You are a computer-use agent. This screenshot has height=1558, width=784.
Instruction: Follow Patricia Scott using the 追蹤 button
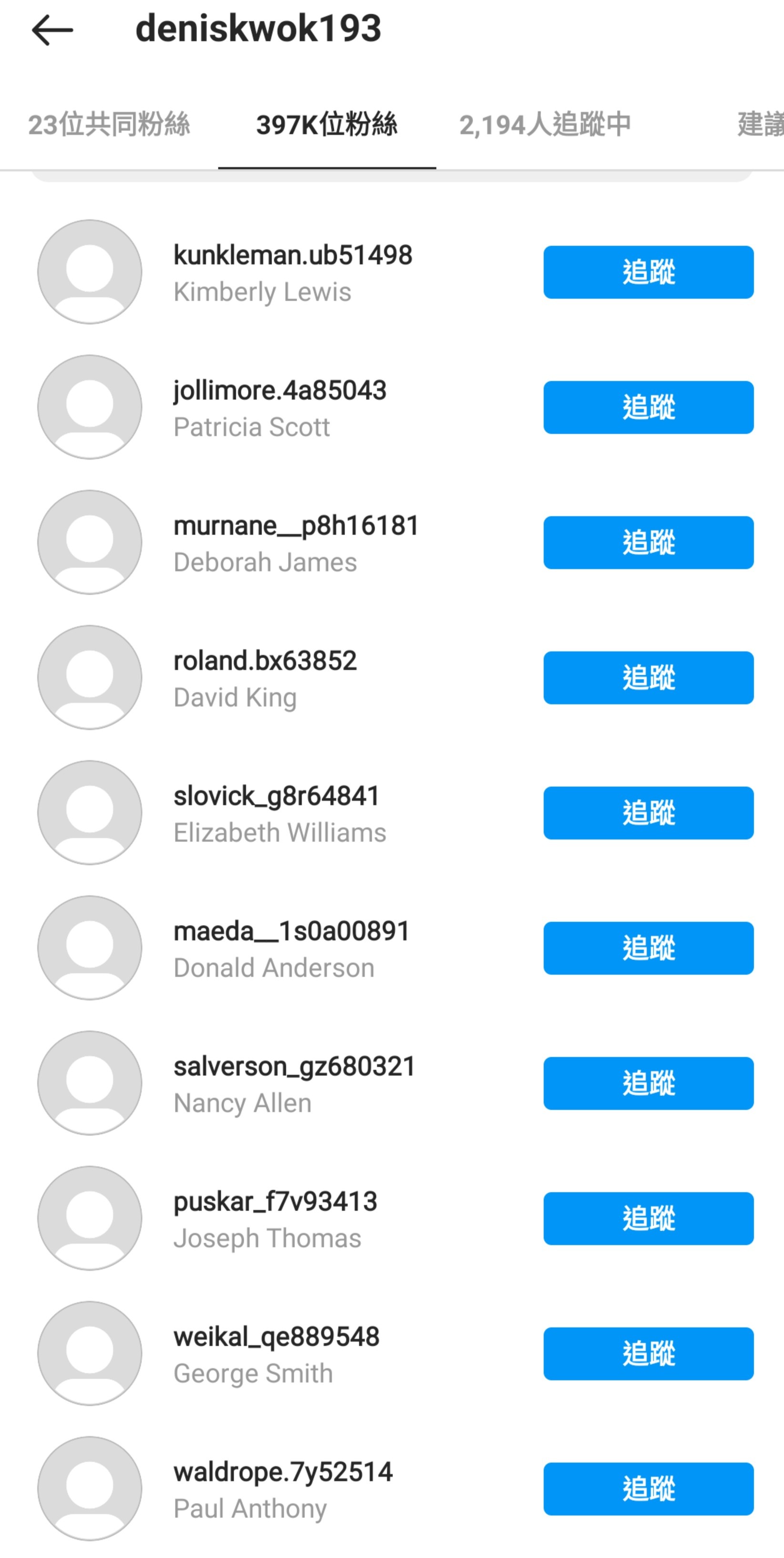(647, 407)
